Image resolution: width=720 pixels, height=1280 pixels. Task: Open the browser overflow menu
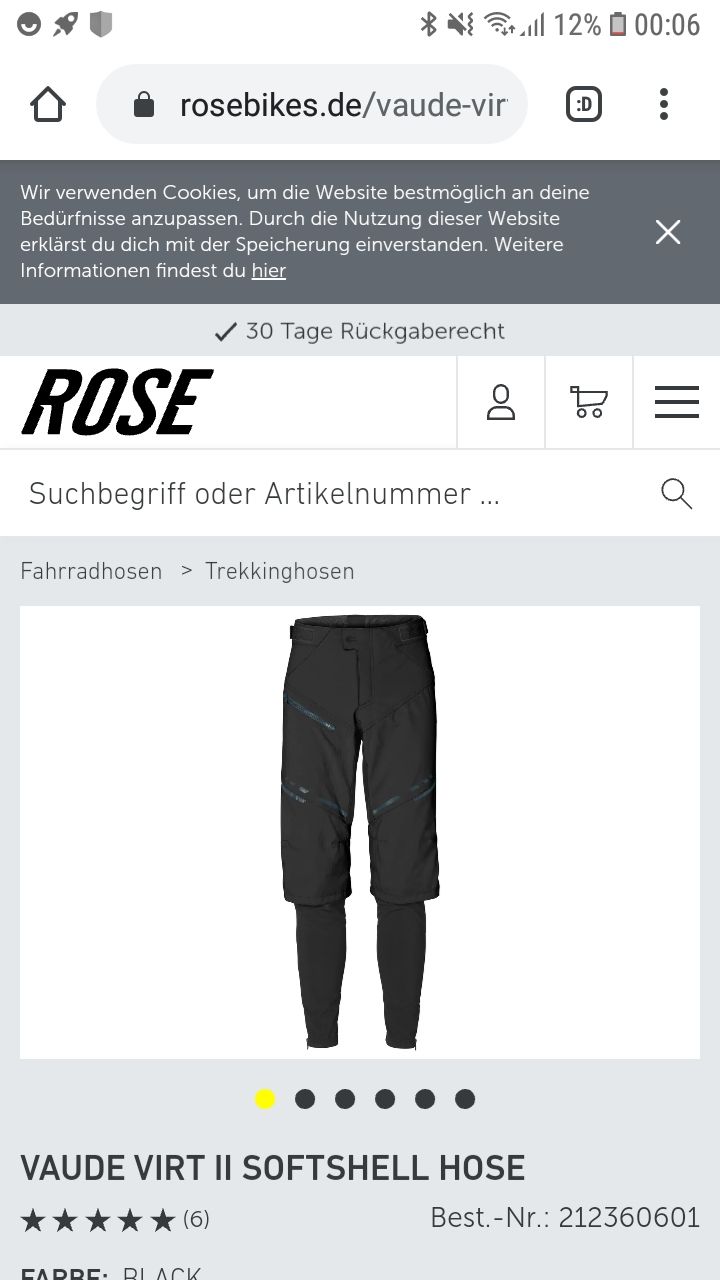pyautogui.click(x=664, y=104)
